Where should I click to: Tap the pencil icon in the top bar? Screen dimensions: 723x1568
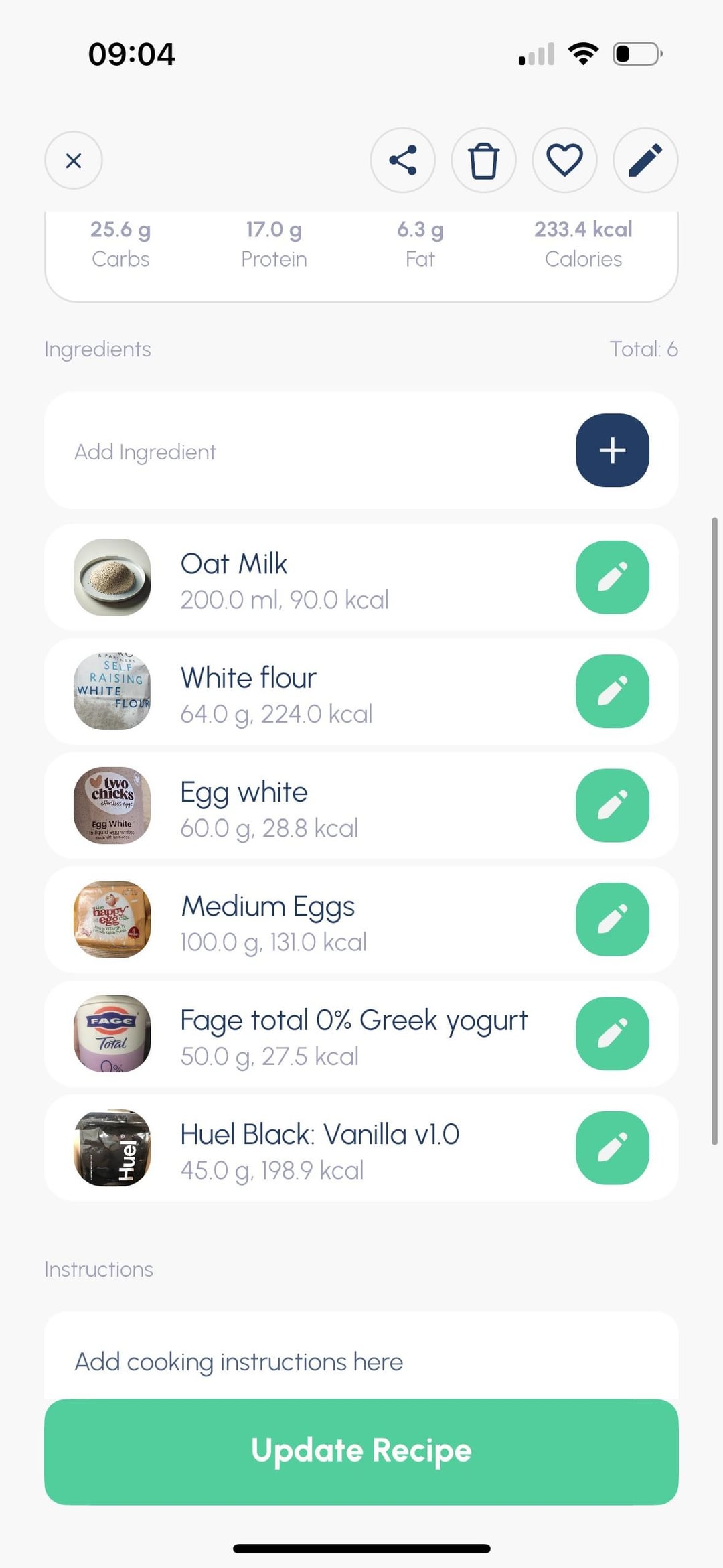(x=645, y=160)
